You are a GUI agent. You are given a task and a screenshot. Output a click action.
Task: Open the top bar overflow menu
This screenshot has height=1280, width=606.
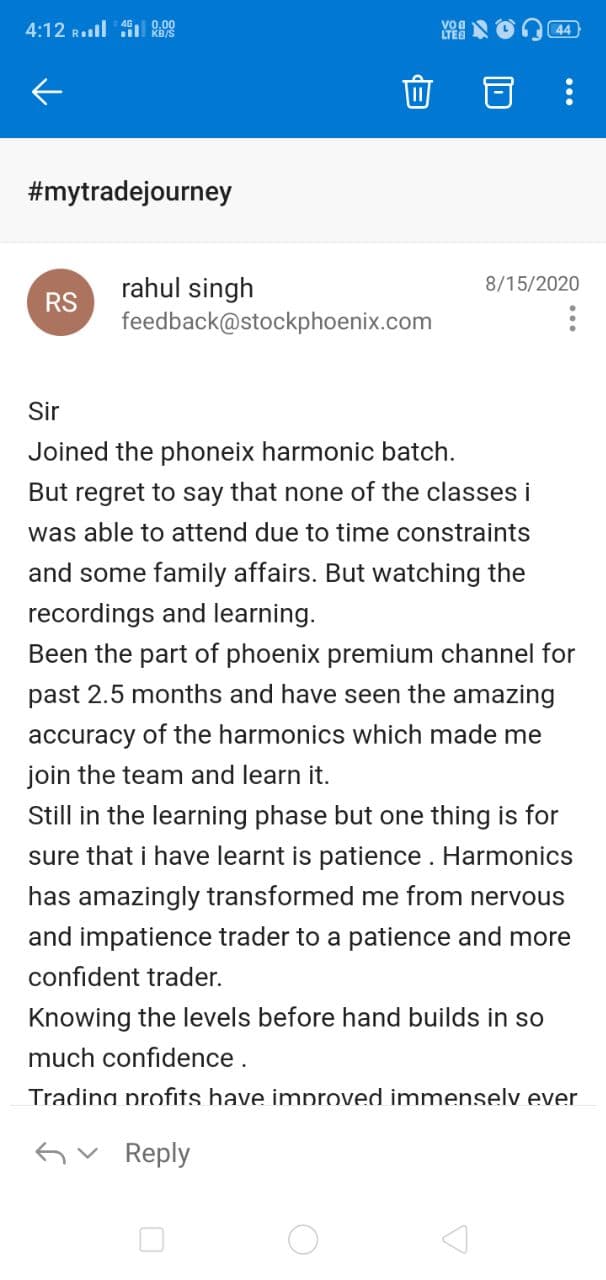pos(569,93)
